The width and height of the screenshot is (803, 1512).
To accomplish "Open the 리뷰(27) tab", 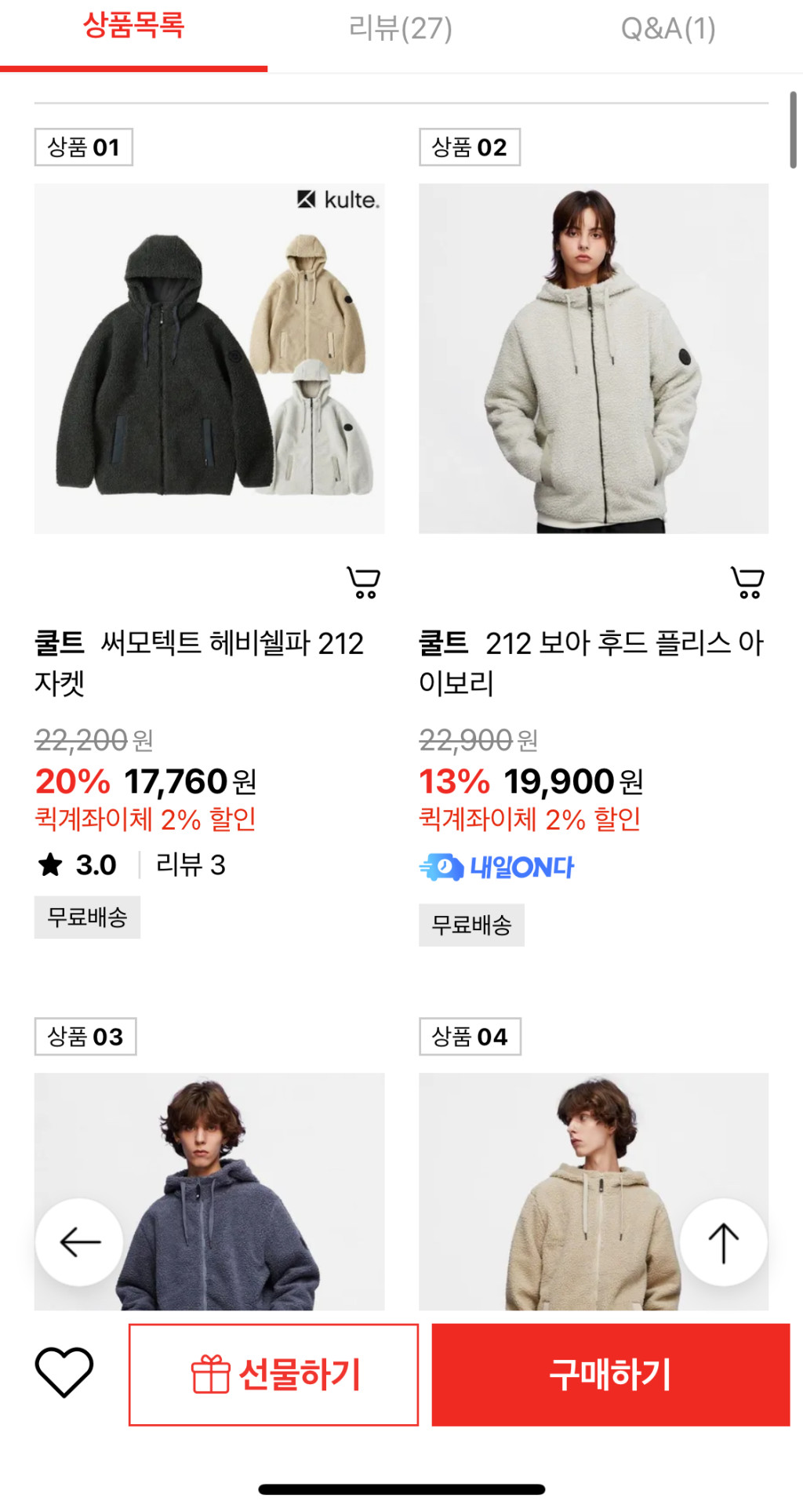I will [400, 28].
